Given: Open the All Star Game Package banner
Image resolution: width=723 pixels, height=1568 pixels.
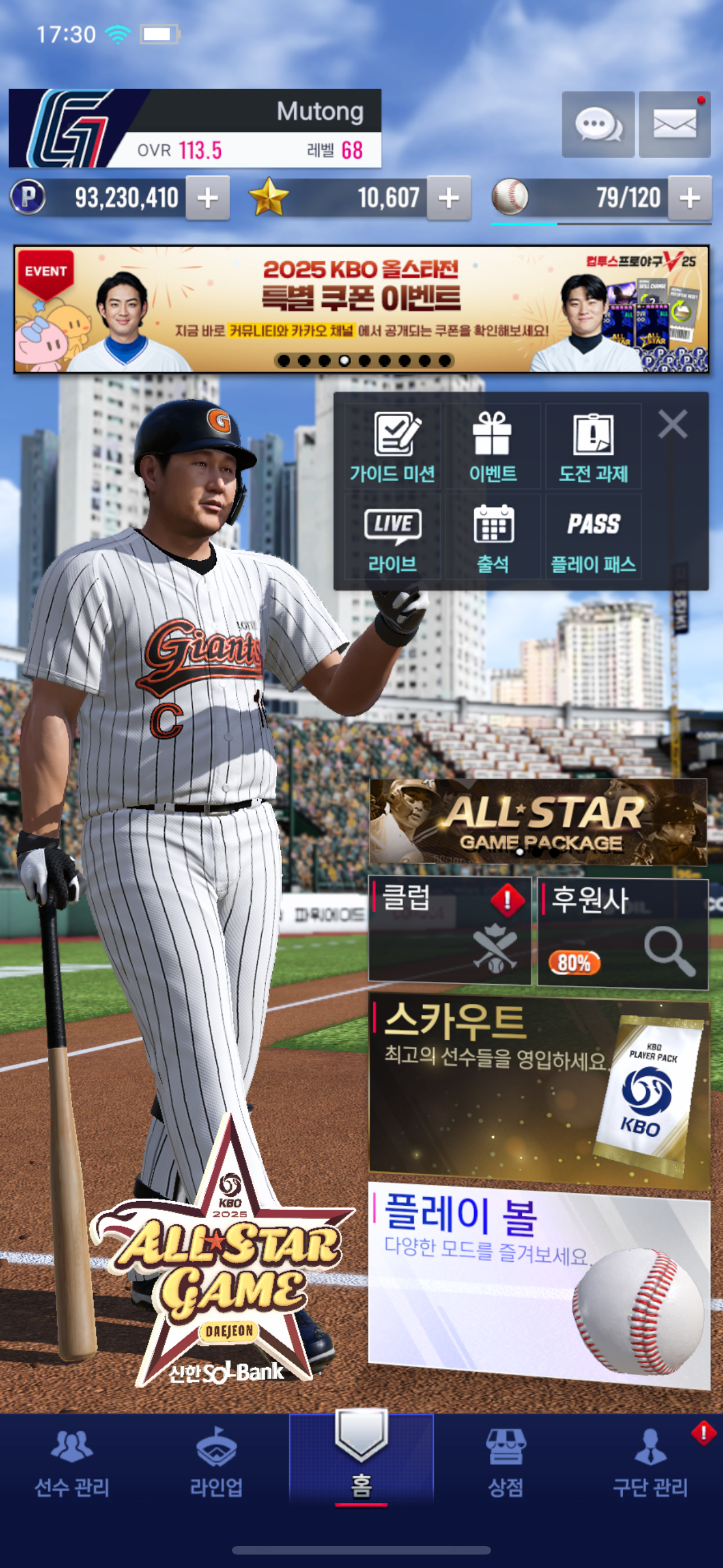Looking at the screenshot, I should click(x=538, y=822).
